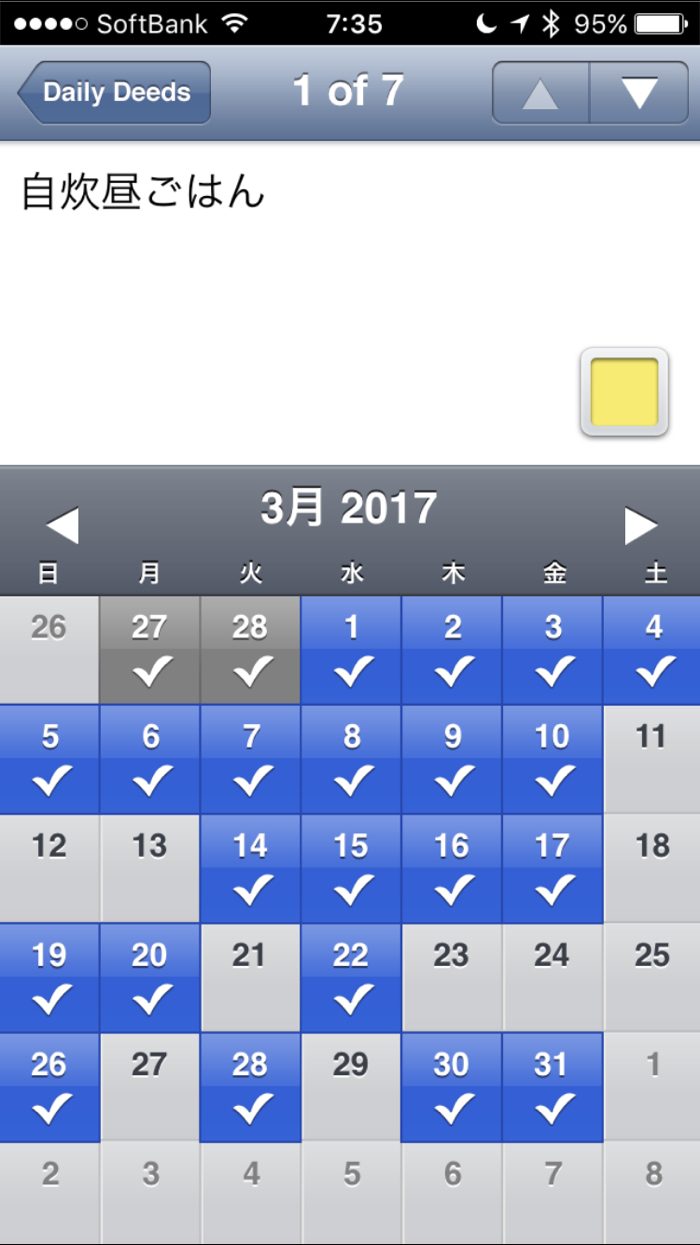700x1245 pixels.
Task: Go back to Daily Deeds list
Action: (x=114, y=93)
